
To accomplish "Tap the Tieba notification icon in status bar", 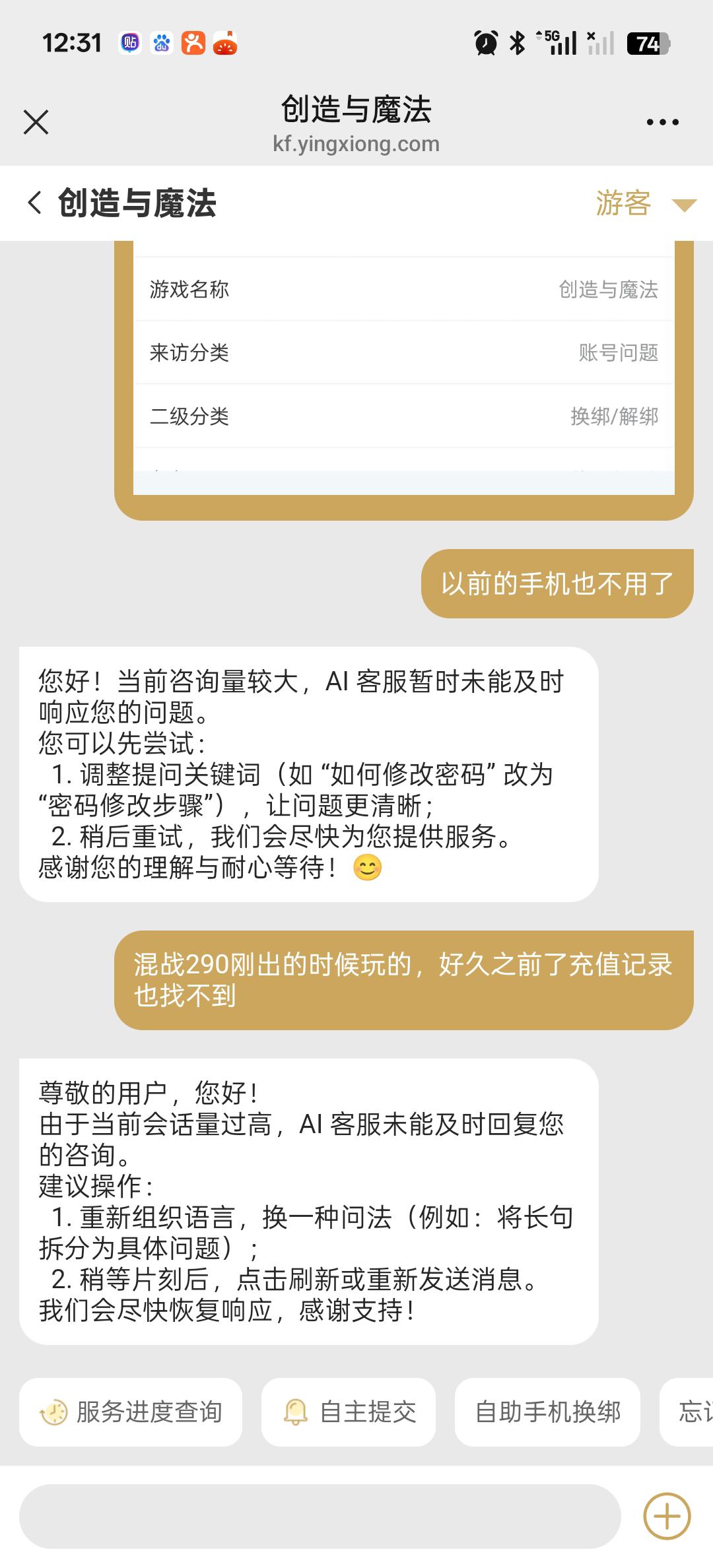I will point(129,42).
